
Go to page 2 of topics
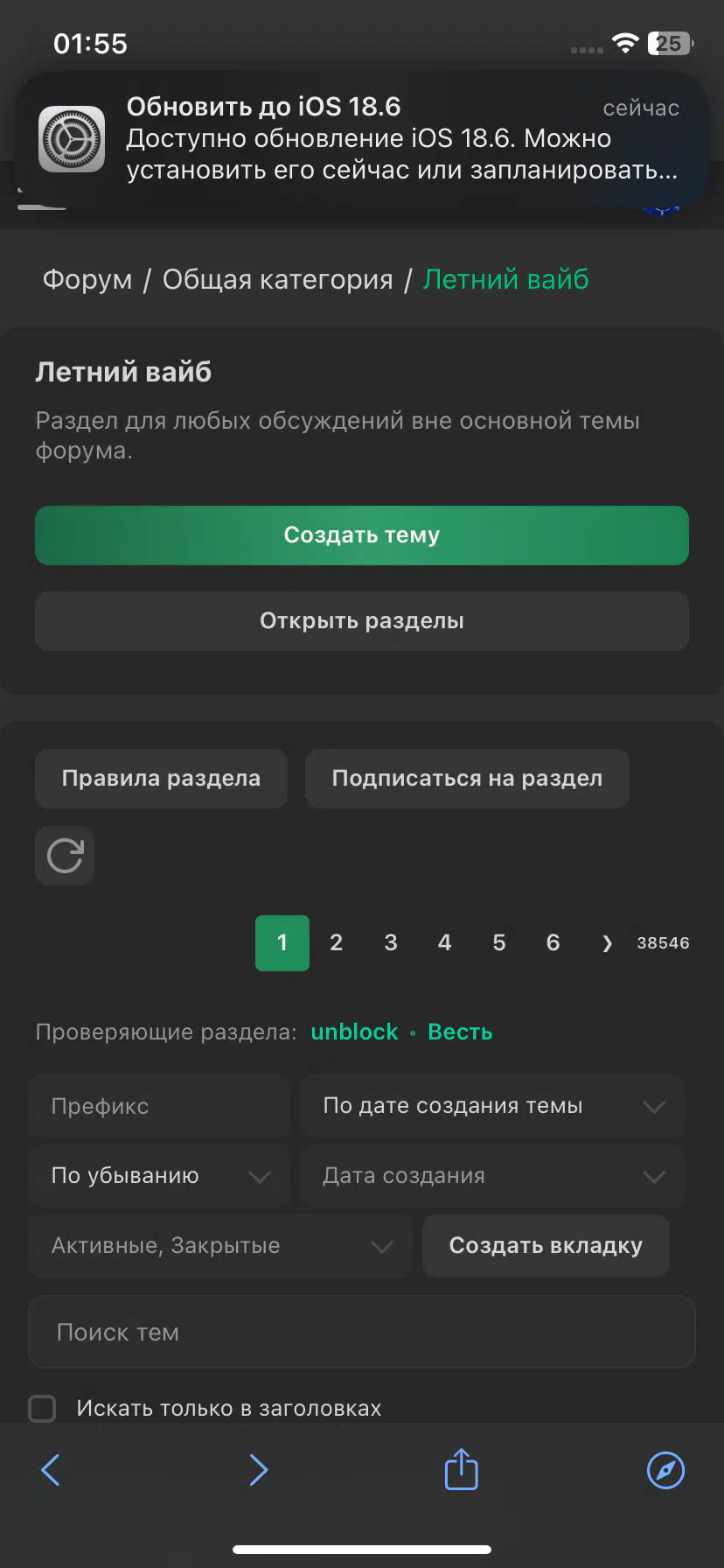click(x=336, y=943)
